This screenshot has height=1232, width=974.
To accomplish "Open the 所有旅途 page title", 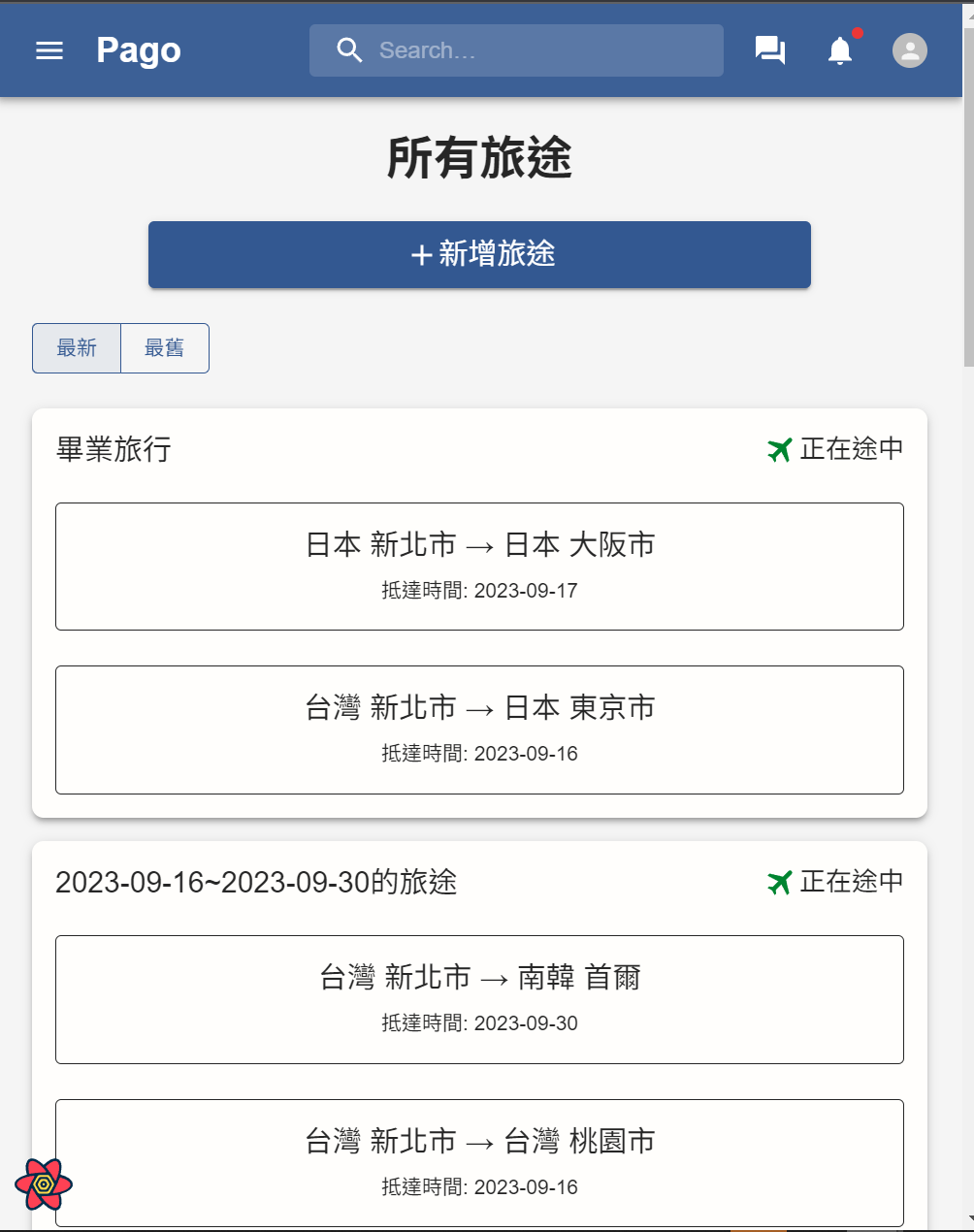I will [x=479, y=157].
